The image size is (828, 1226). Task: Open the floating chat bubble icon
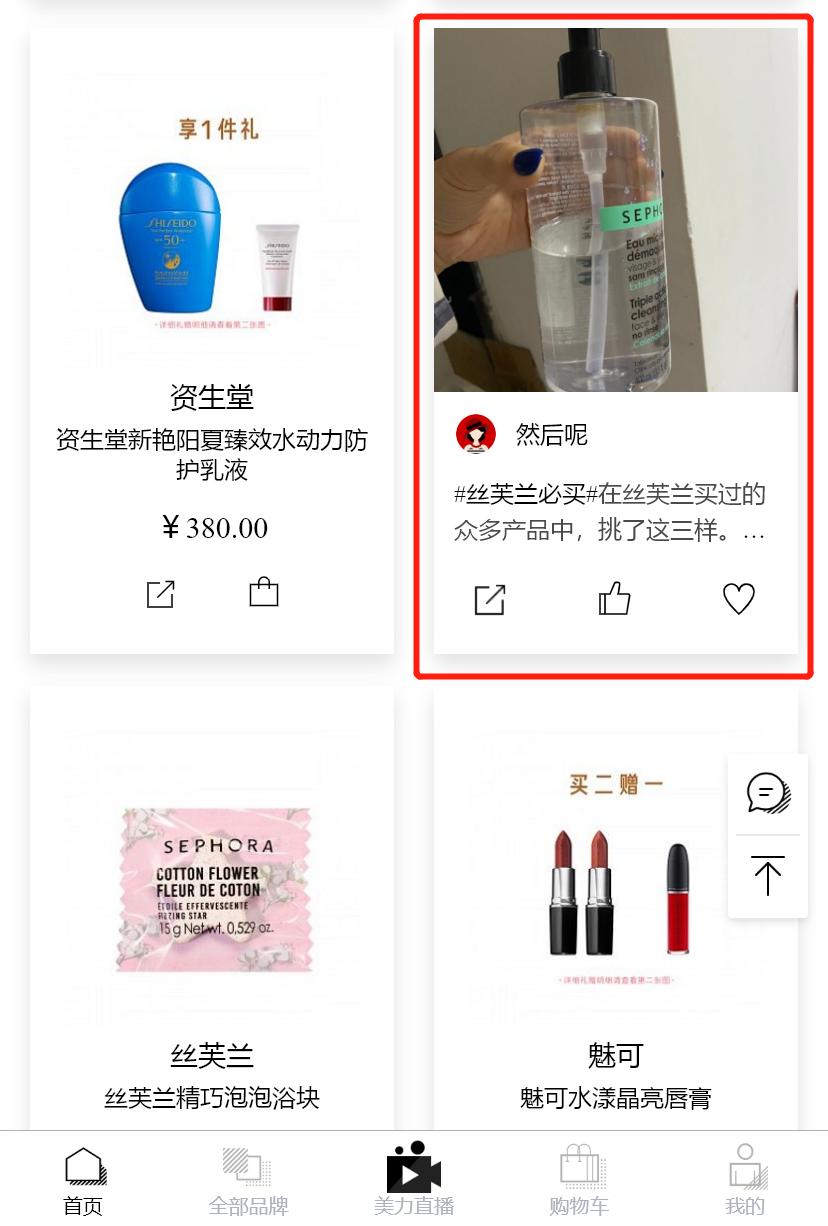coord(767,793)
